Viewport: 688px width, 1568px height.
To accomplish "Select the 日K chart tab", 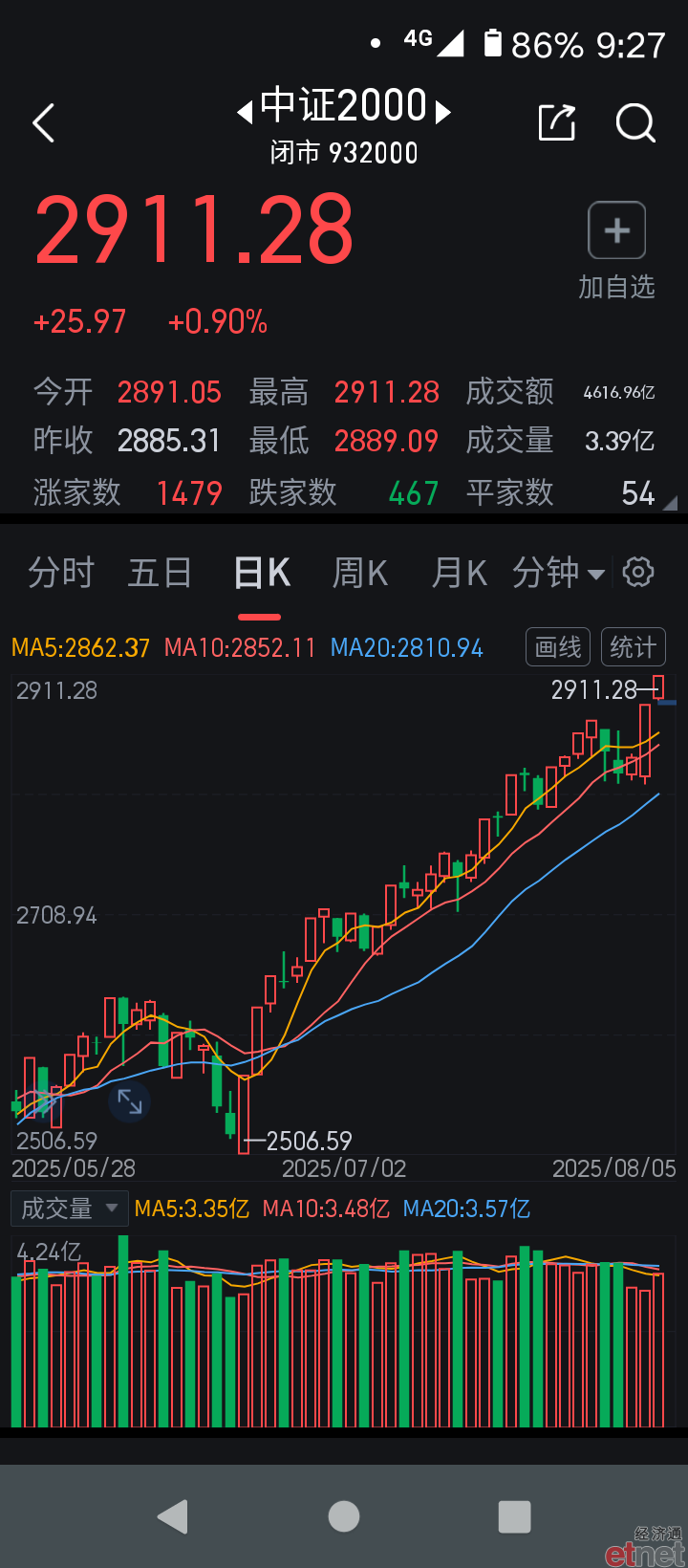I will coord(262,573).
